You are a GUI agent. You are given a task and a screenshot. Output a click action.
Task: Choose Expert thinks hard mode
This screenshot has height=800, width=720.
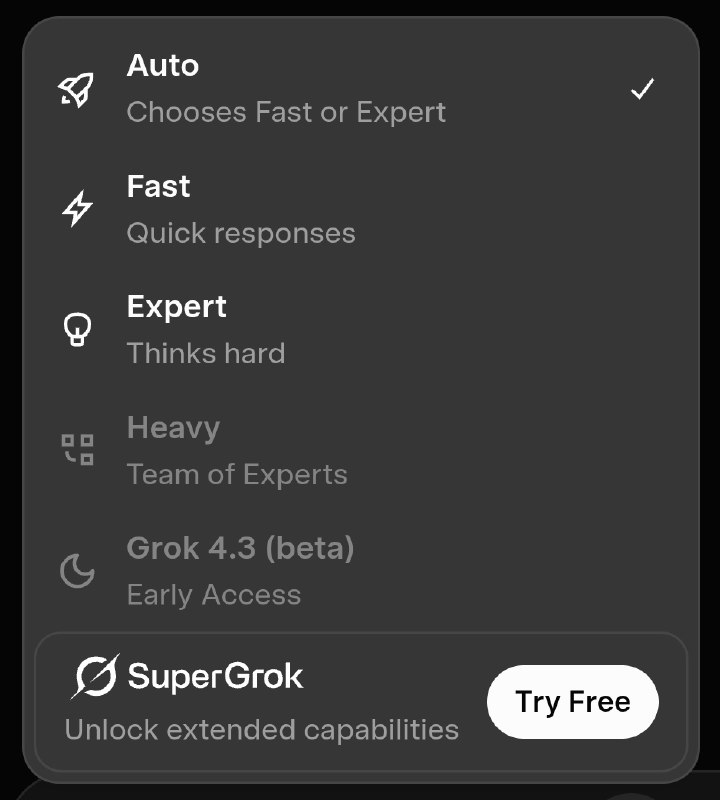click(x=205, y=330)
